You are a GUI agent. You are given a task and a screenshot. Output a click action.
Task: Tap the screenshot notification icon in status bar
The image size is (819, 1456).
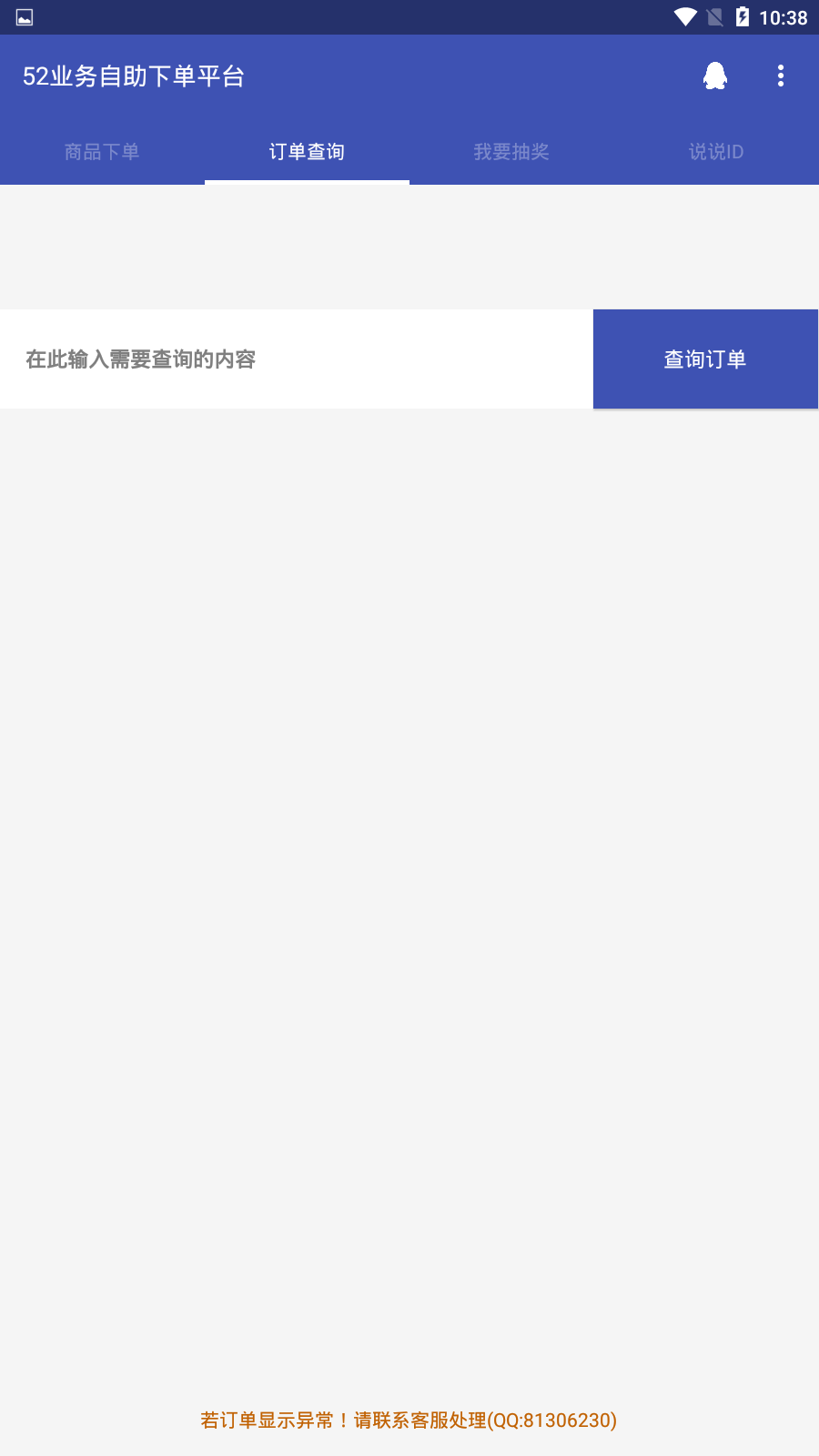coord(24,16)
